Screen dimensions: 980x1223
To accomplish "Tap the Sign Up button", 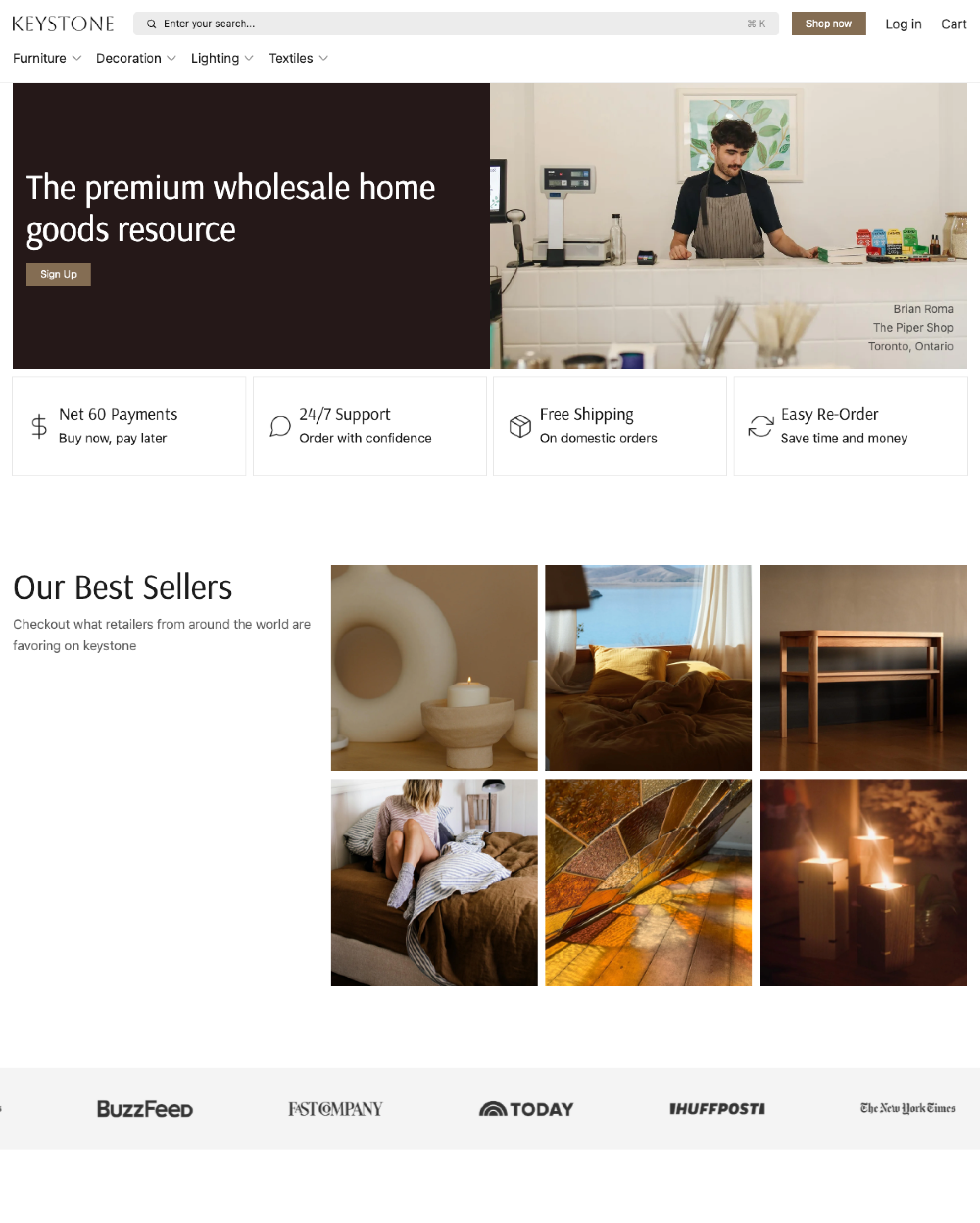I will [58, 274].
